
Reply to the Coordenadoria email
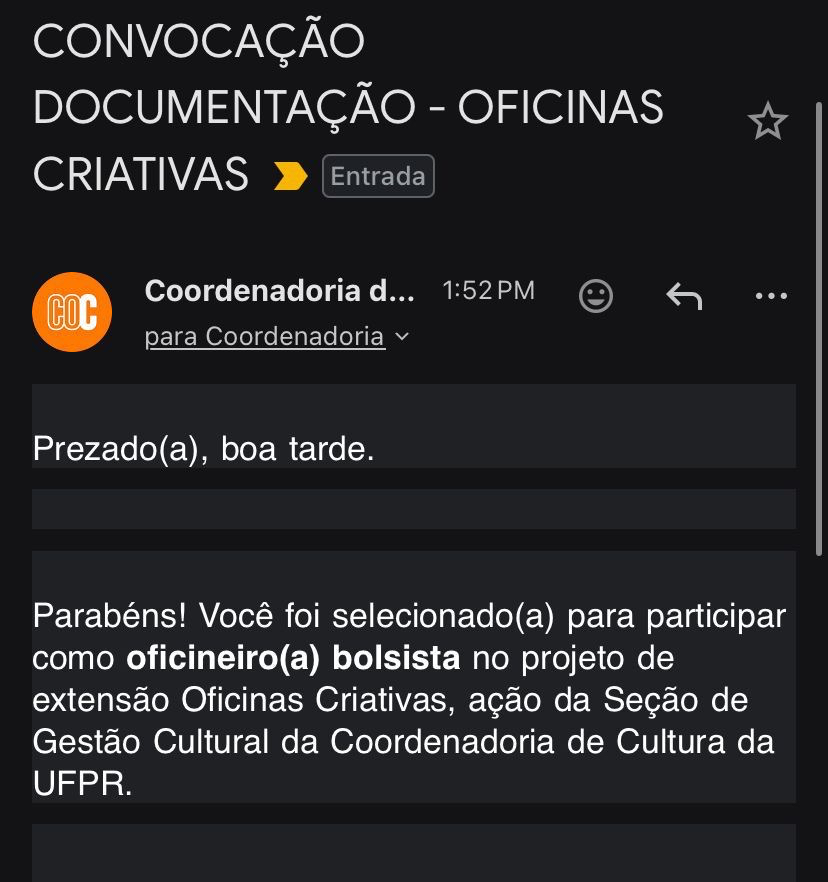(x=684, y=295)
